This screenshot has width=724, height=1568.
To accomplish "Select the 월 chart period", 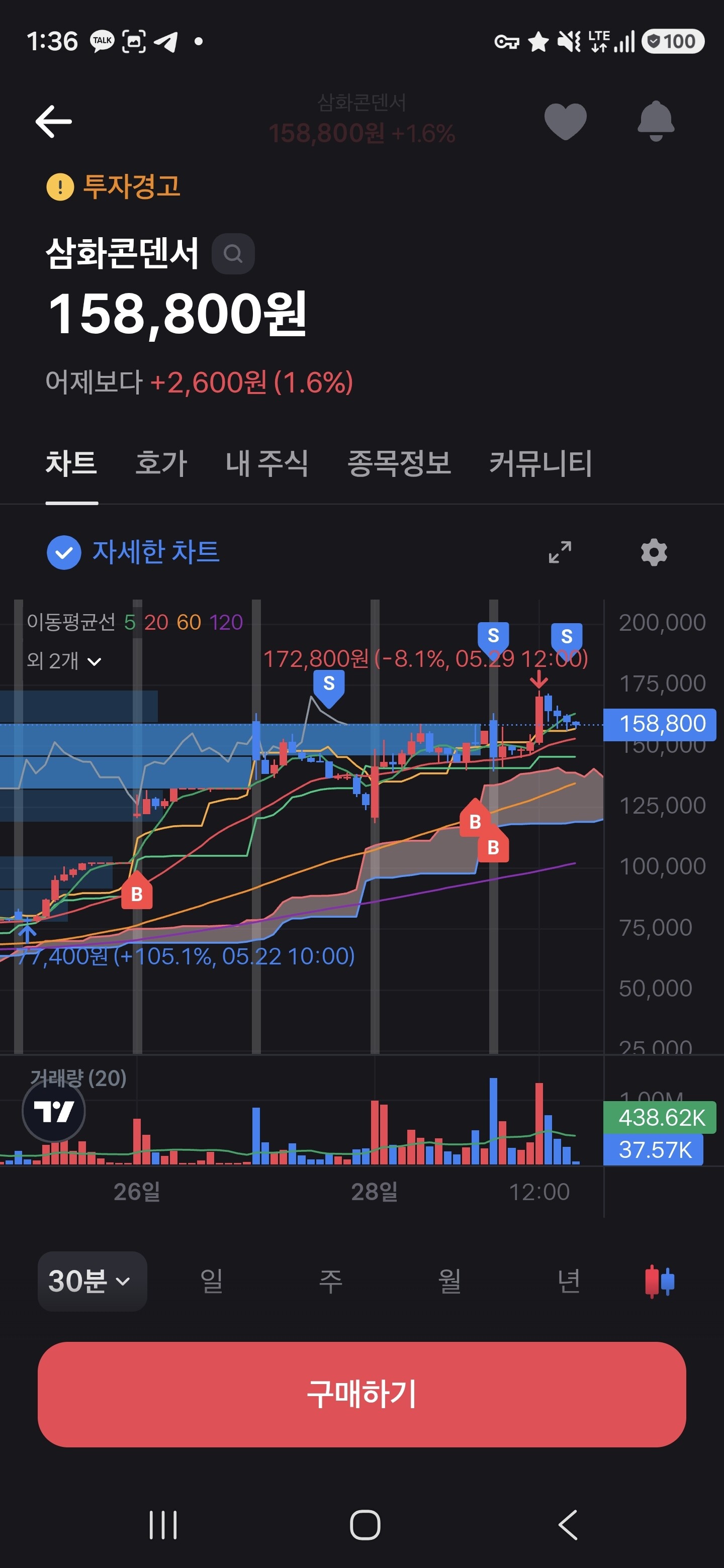I will click(449, 1281).
